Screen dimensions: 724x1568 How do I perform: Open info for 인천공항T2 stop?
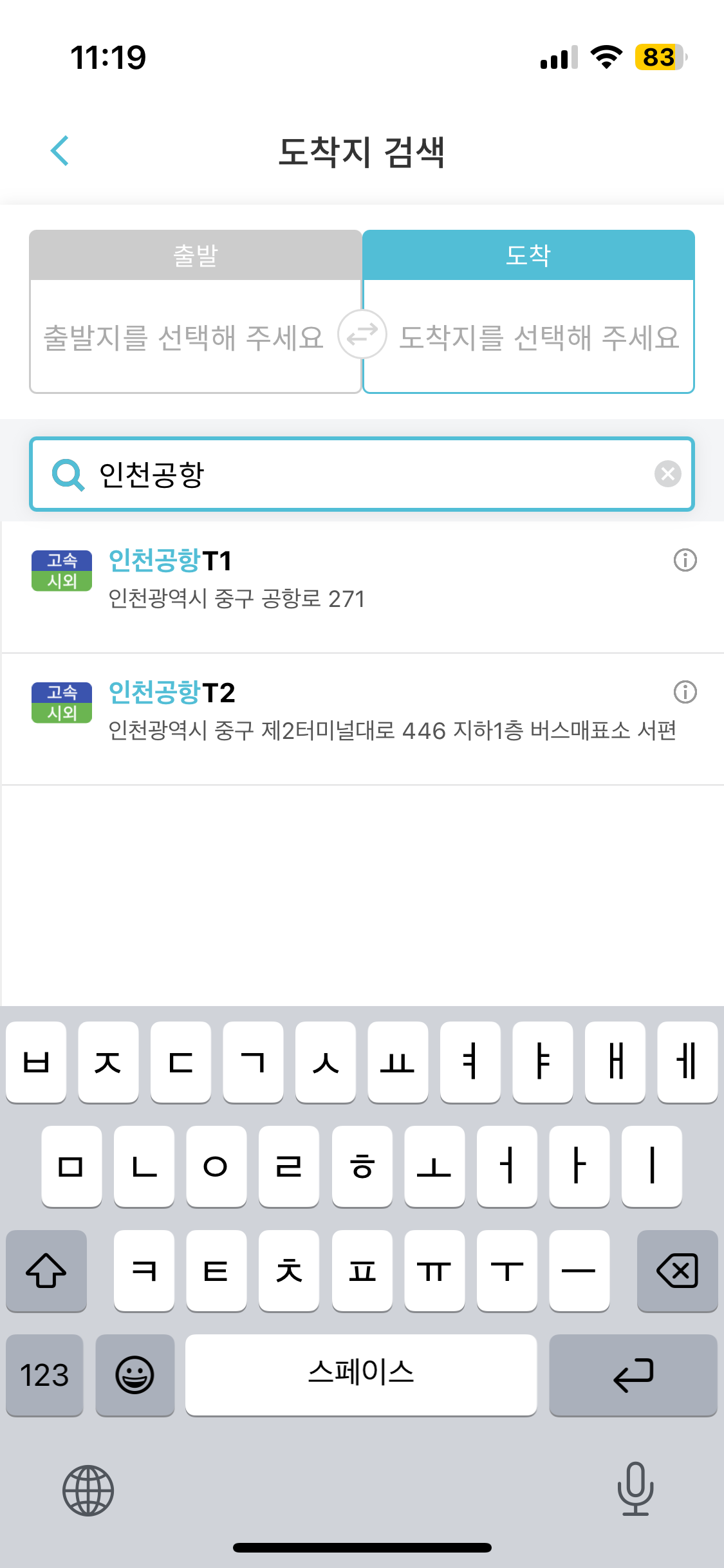(684, 694)
